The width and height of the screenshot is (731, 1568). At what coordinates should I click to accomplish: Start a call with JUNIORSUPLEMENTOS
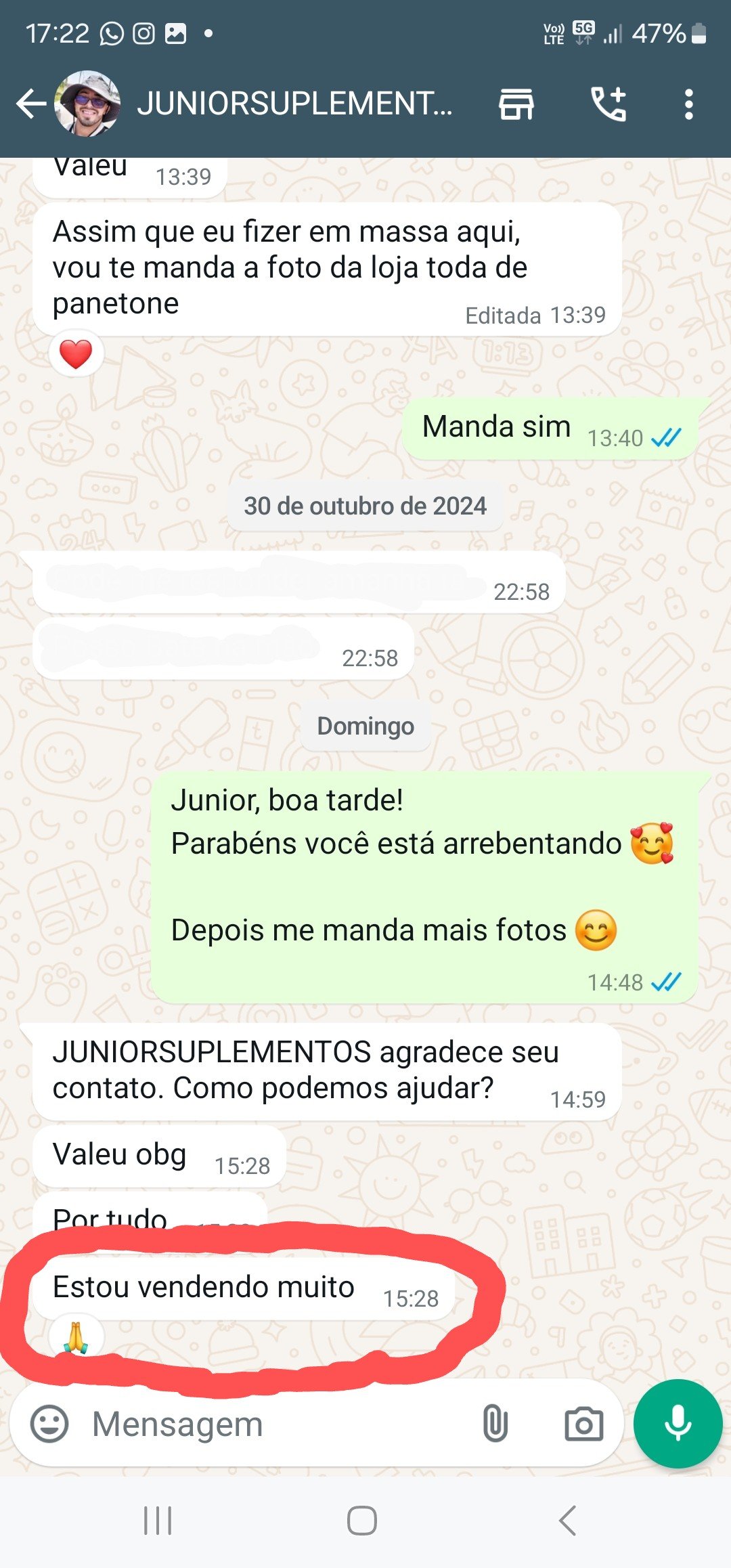pyautogui.click(x=608, y=104)
